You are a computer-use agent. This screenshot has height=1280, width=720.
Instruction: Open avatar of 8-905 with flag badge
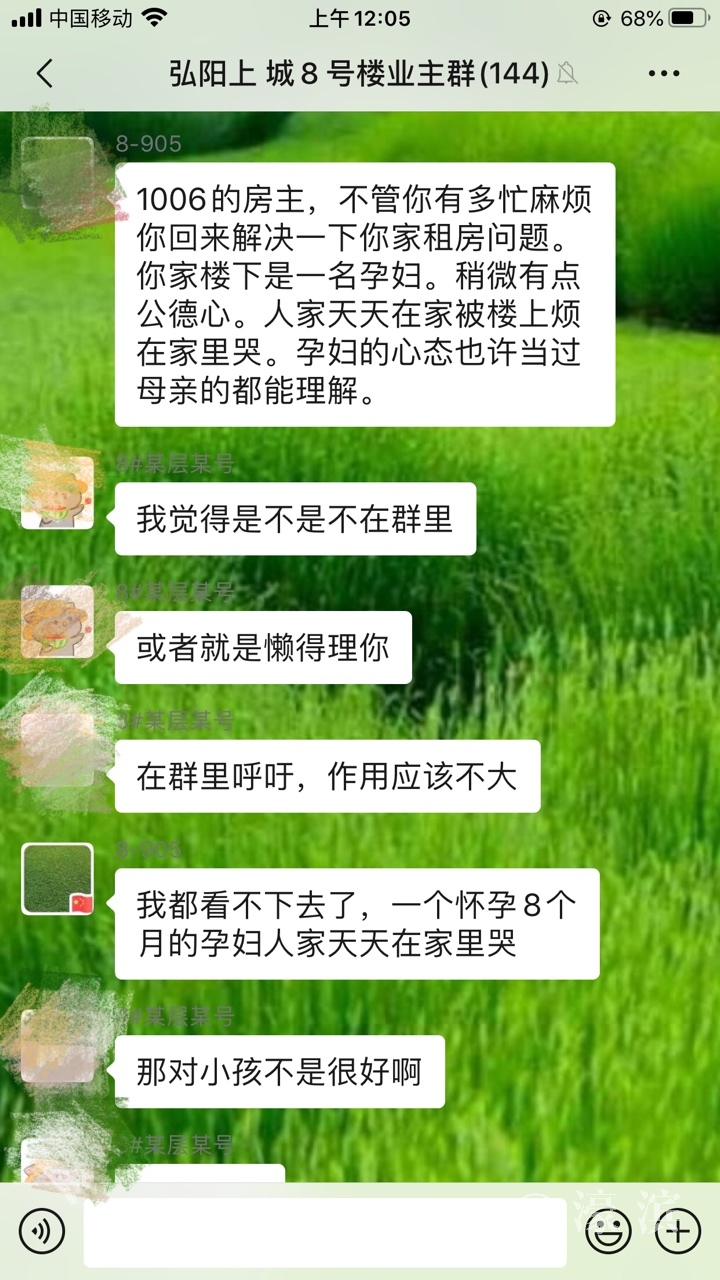(x=58, y=879)
